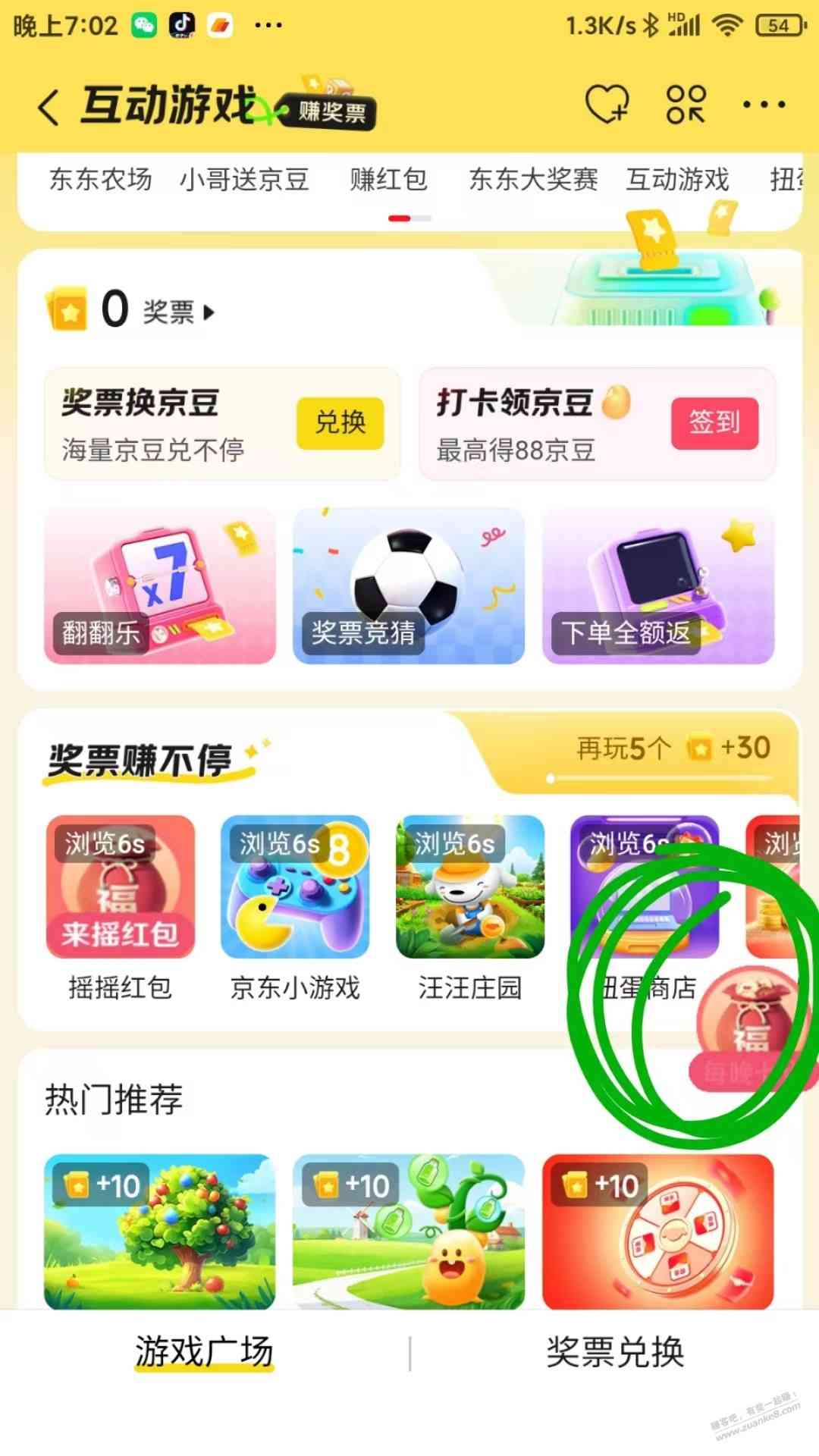The width and height of the screenshot is (819, 1456).
Task: Open the overflow menu with three dots
Action: (764, 105)
